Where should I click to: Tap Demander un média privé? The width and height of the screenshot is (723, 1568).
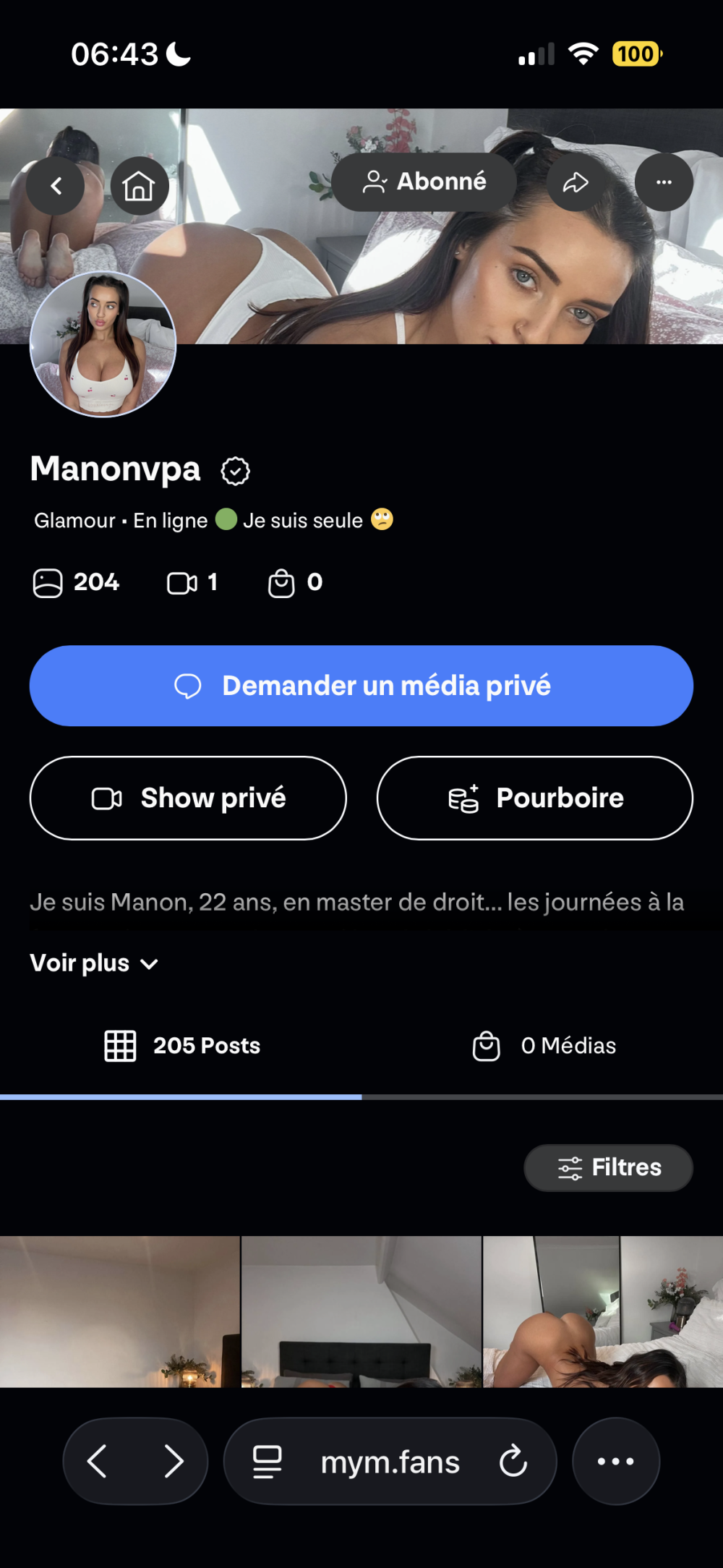361,686
